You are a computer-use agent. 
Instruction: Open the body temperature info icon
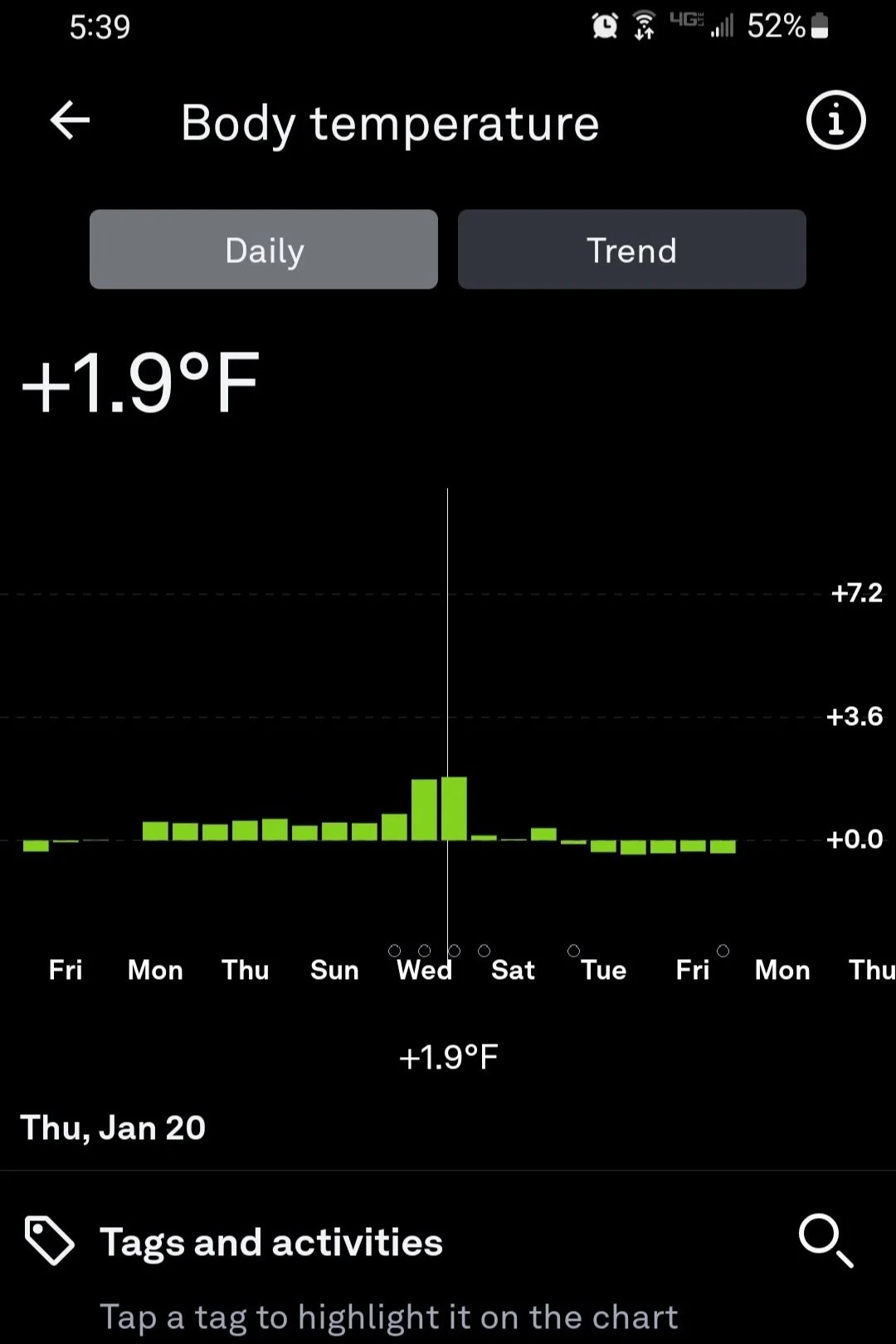pyautogui.click(x=835, y=120)
